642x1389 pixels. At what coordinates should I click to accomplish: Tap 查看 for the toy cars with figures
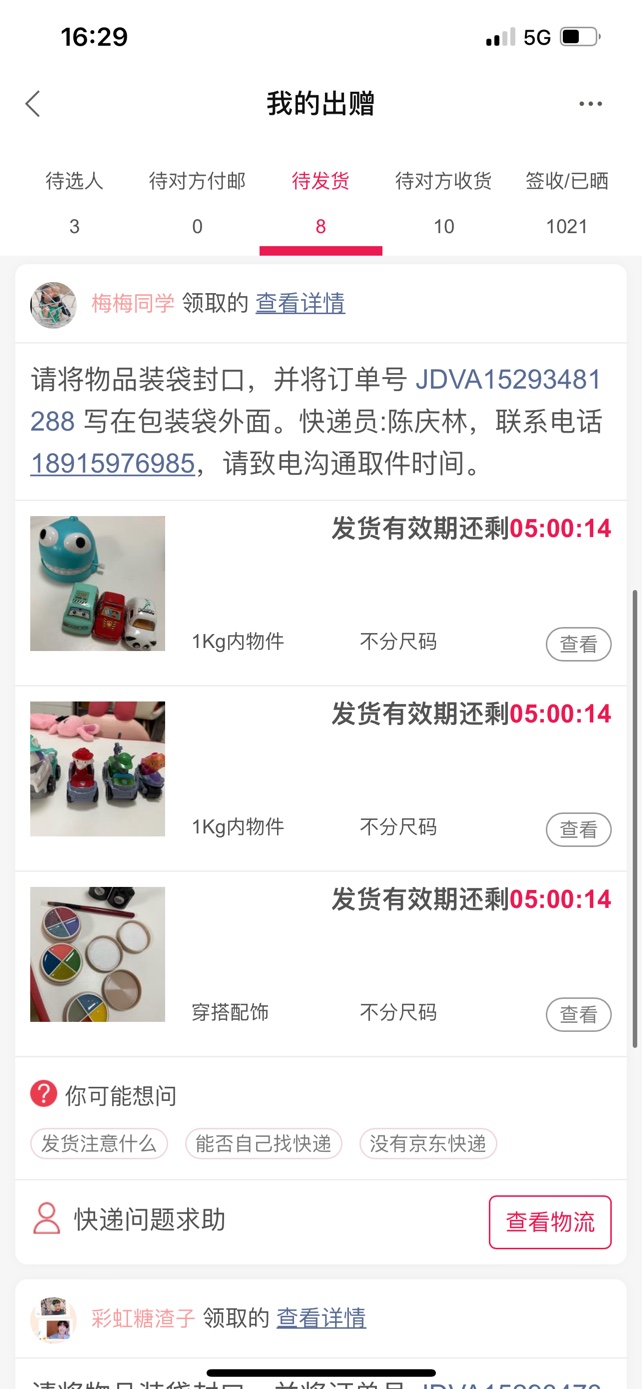coord(578,830)
